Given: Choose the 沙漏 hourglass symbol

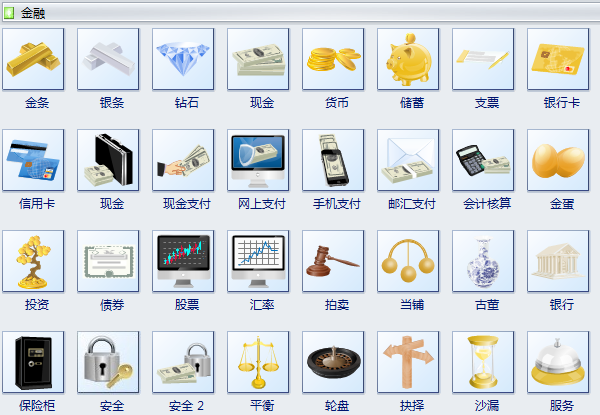Looking at the screenshot, I should point(483,362).
